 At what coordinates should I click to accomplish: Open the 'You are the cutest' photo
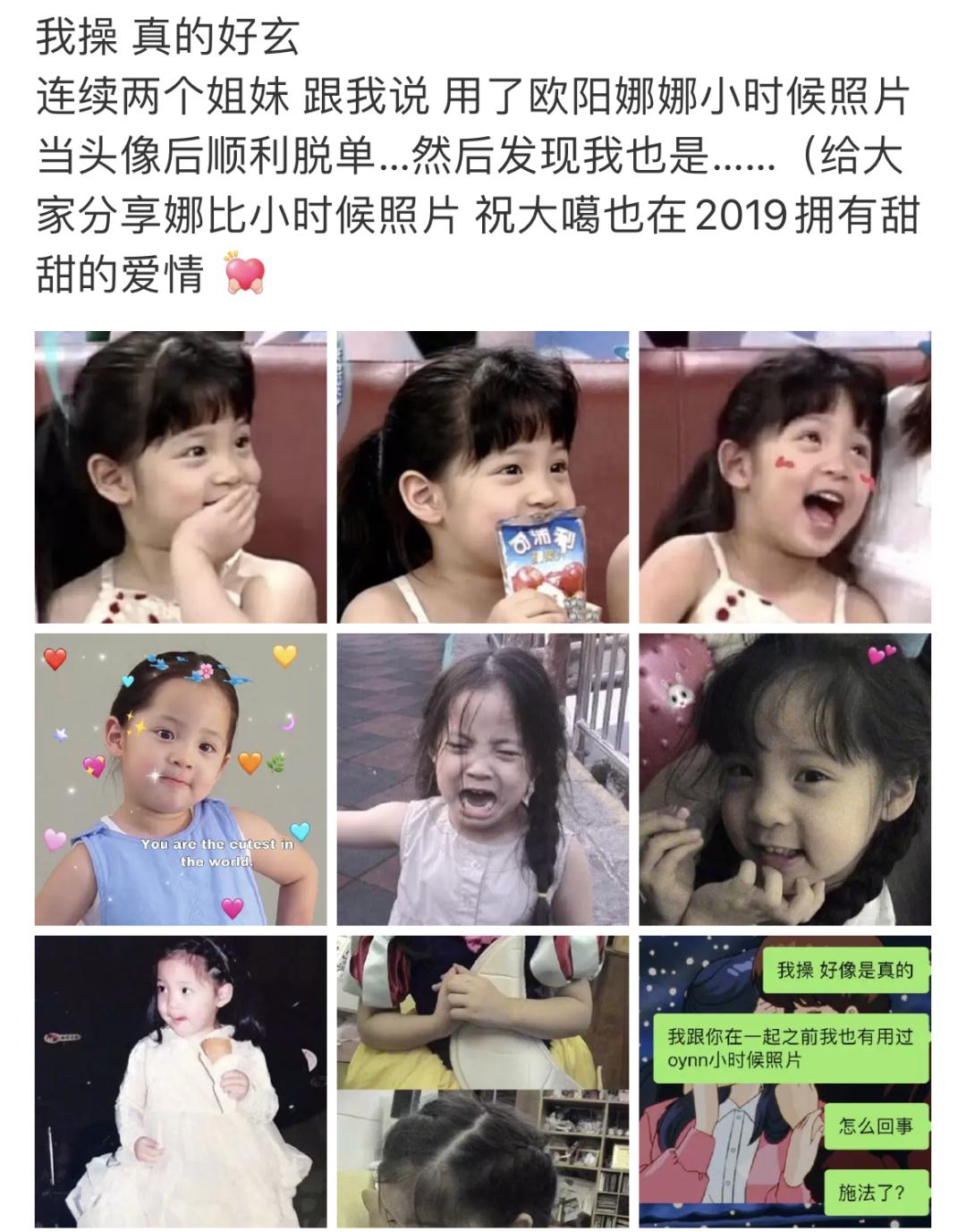click(181, 779)
